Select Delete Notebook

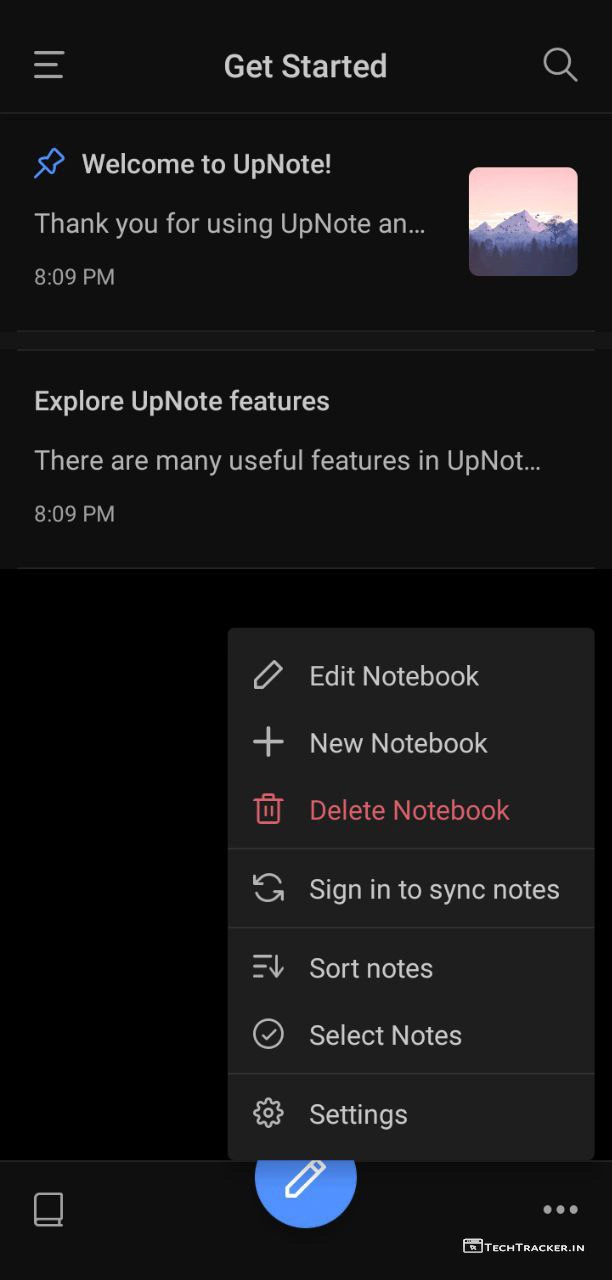tap(409, 810)
